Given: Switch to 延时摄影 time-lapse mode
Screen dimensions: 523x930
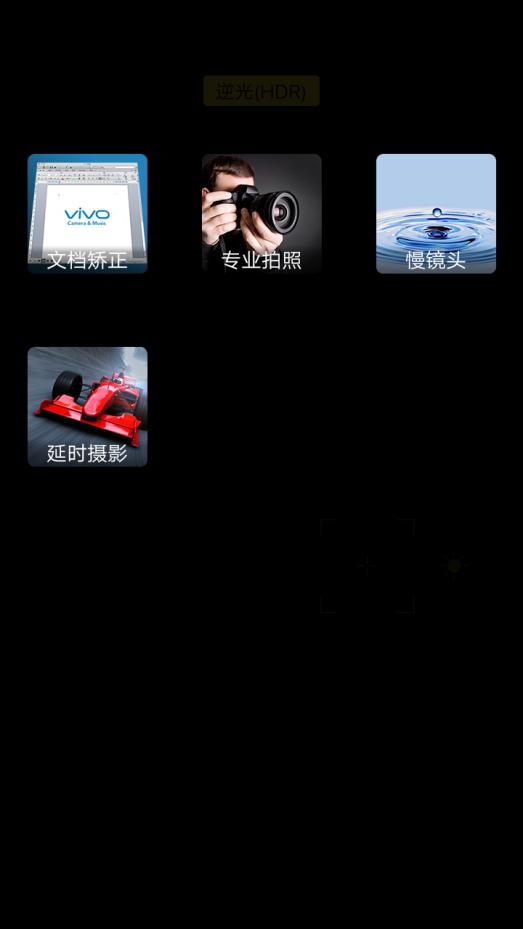Looking at the screenshot, I should 87,407.
